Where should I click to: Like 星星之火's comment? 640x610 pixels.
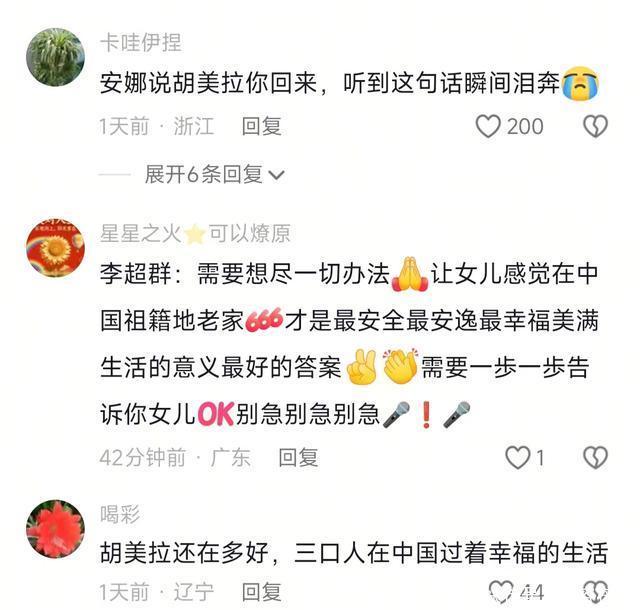click(517, 458)
